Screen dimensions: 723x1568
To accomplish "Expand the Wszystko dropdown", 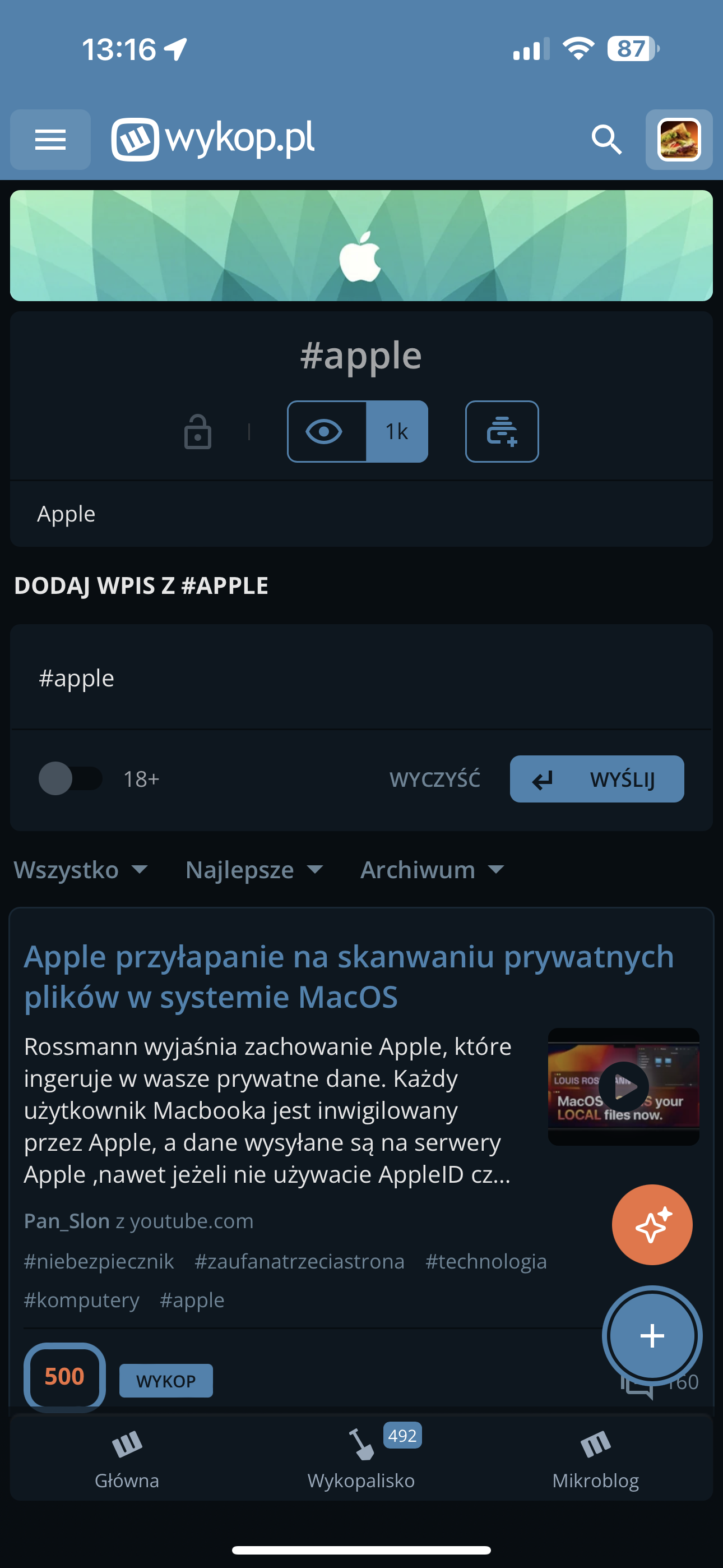I will [80, 870].
